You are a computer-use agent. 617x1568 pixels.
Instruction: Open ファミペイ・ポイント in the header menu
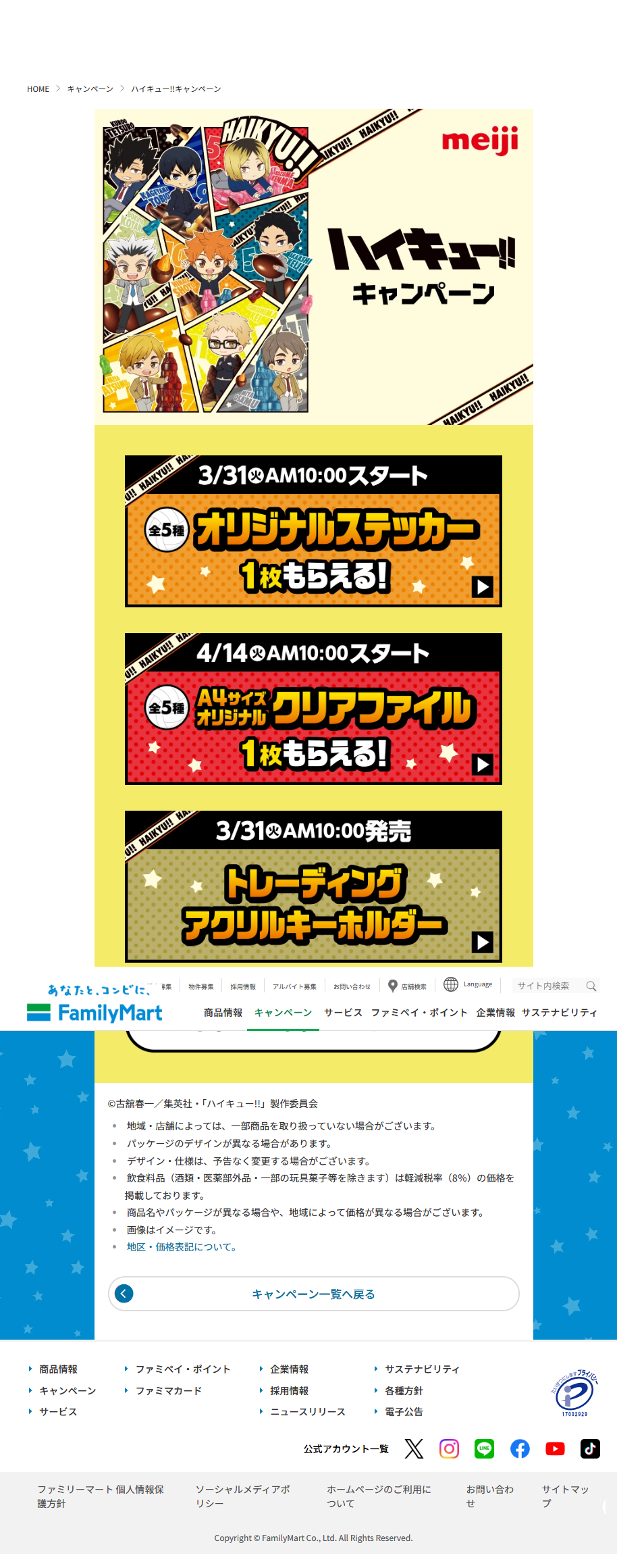419,1012
